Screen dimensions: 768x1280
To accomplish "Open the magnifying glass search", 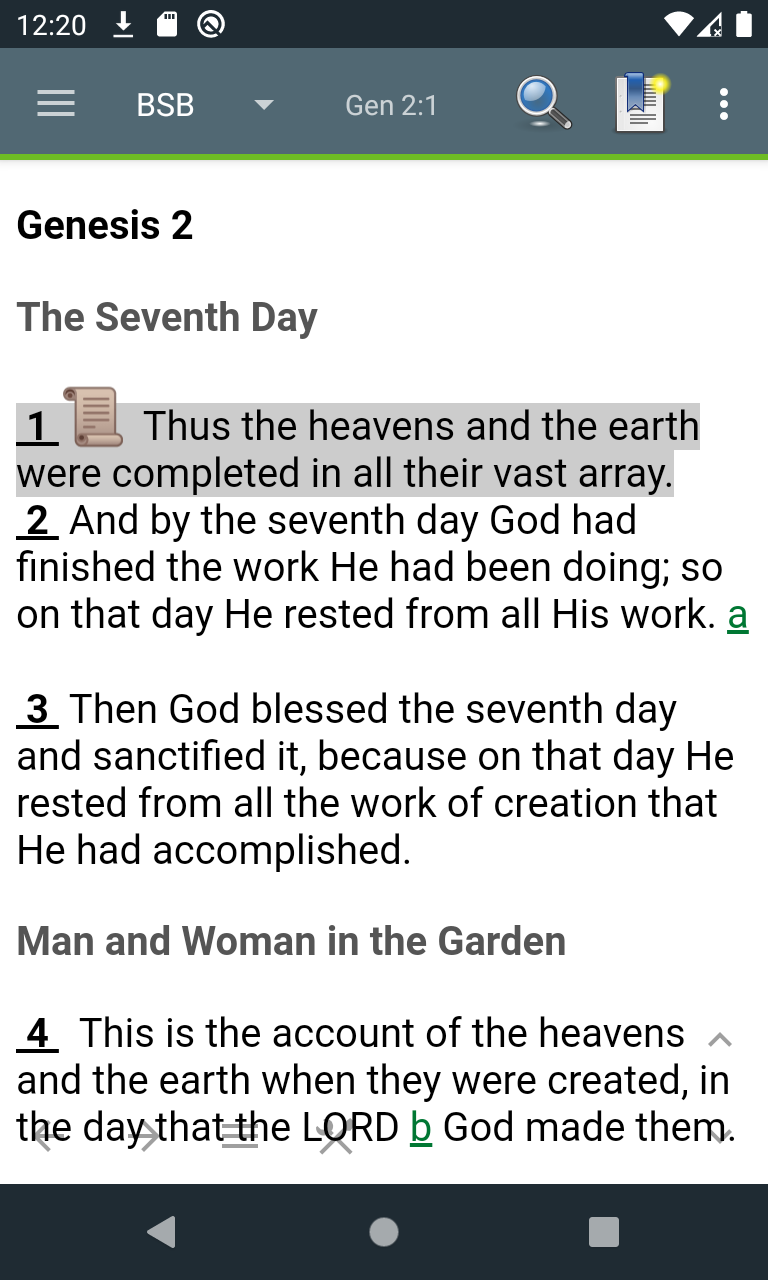I will (x=543, y=104).
